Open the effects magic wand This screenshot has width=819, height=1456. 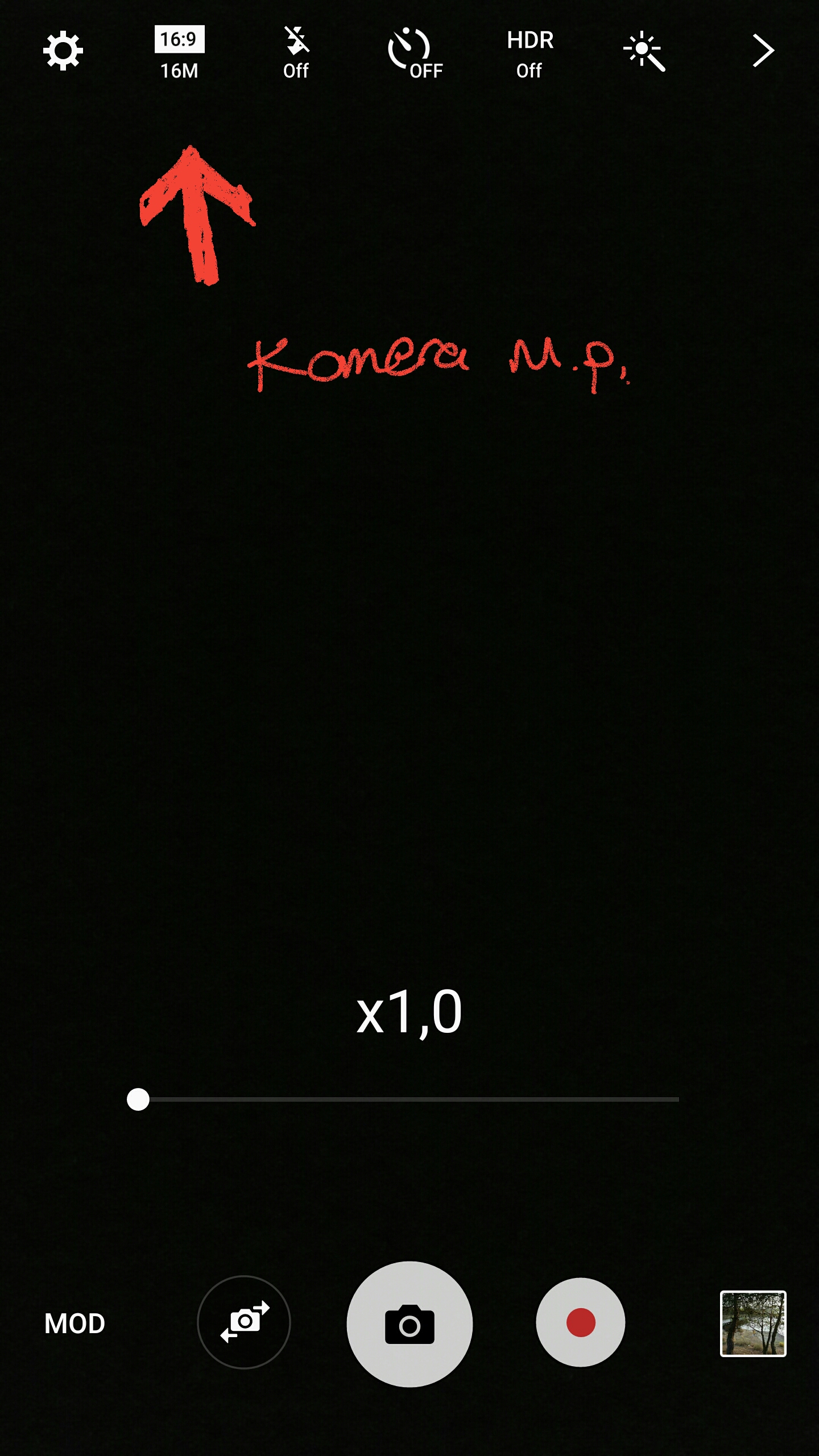644,51
